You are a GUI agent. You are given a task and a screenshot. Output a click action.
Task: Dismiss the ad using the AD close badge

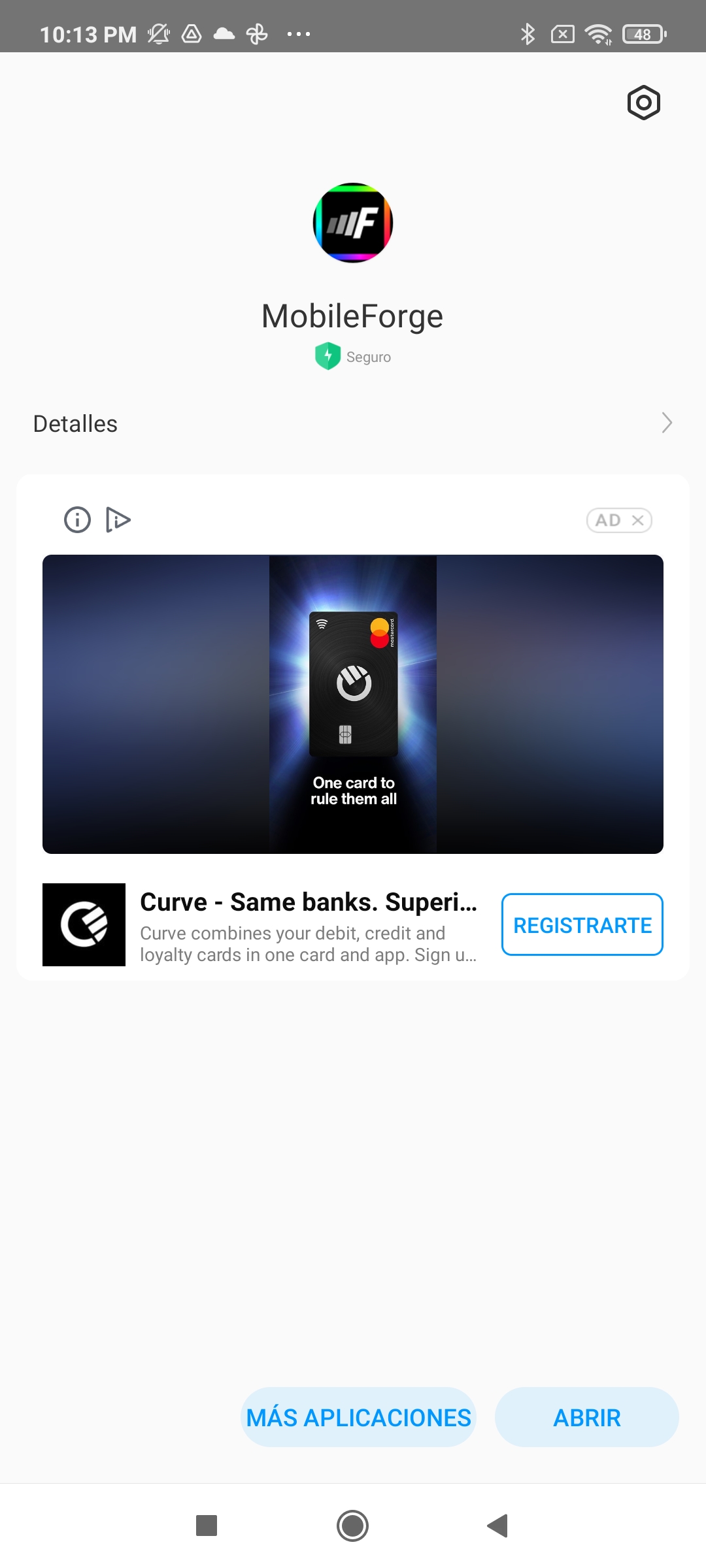click(619, 520)
